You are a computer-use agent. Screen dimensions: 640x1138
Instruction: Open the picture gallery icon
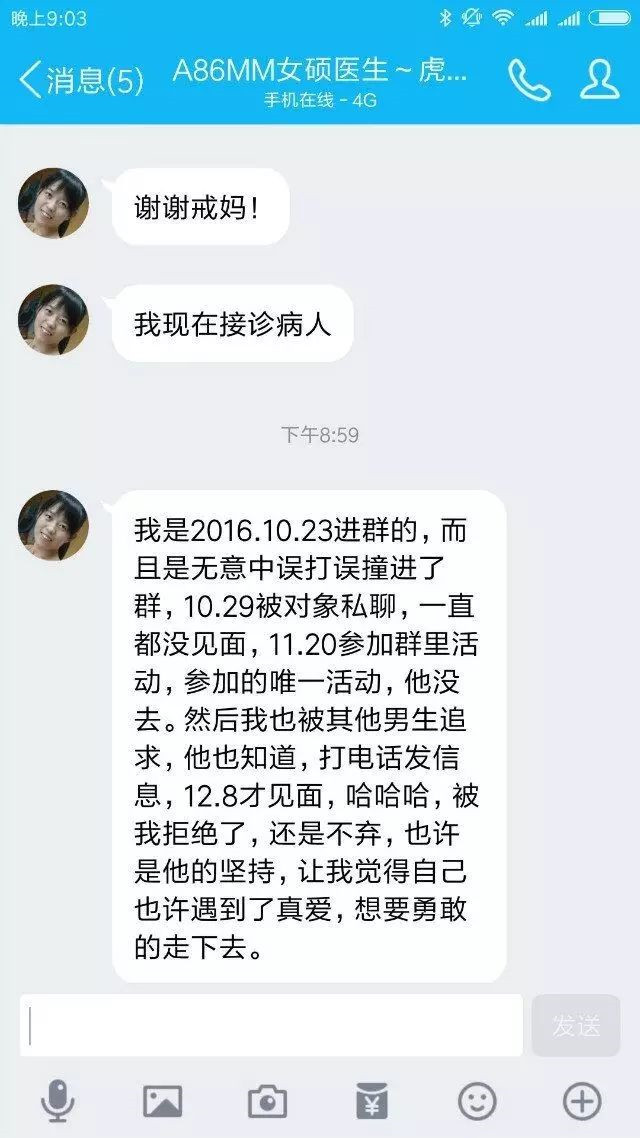tap(162, 1102)
